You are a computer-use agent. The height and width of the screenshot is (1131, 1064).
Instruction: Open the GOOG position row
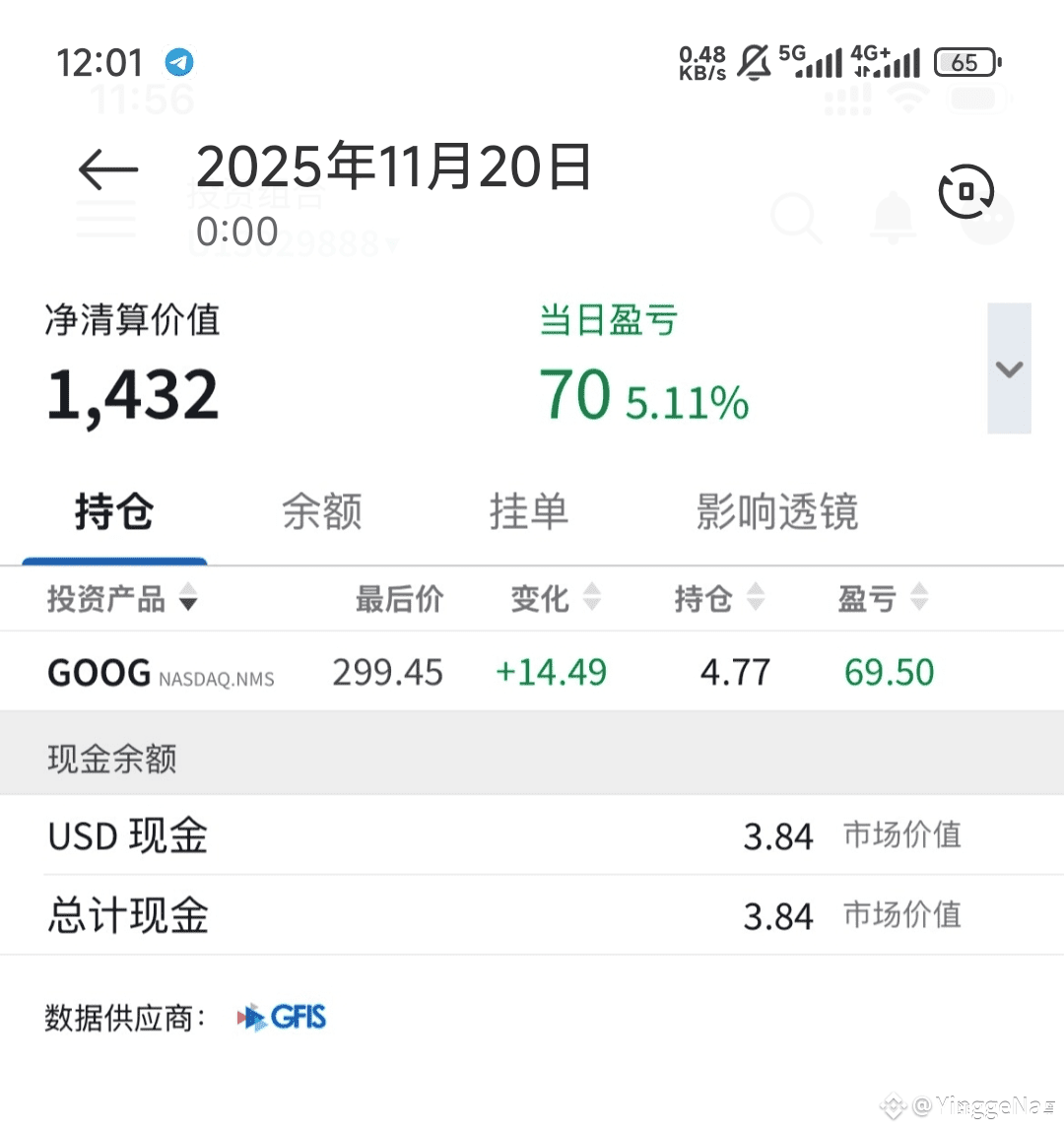pyautogui.click(x=532, y=672)
